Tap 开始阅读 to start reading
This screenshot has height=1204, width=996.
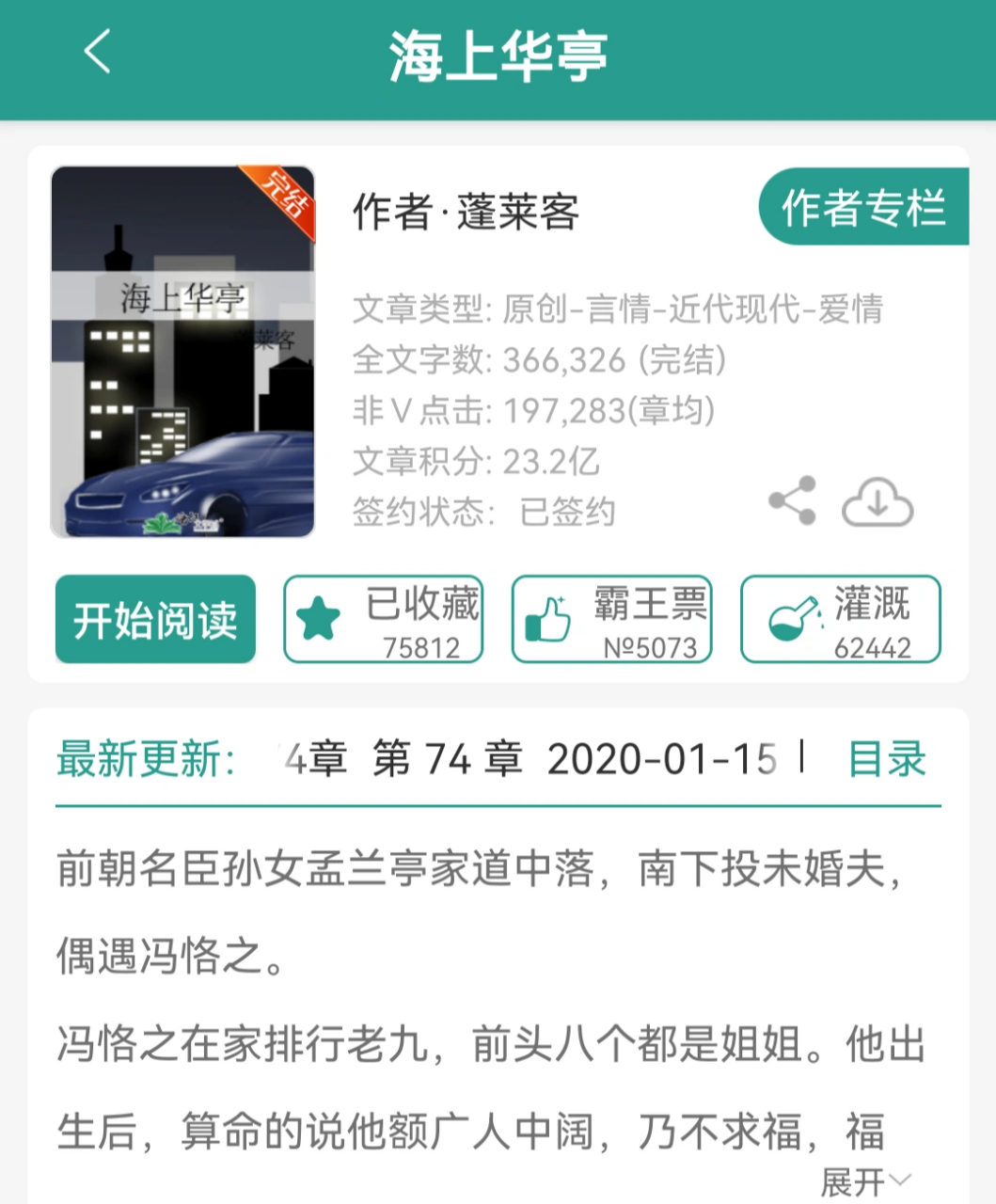click(155, 621)
